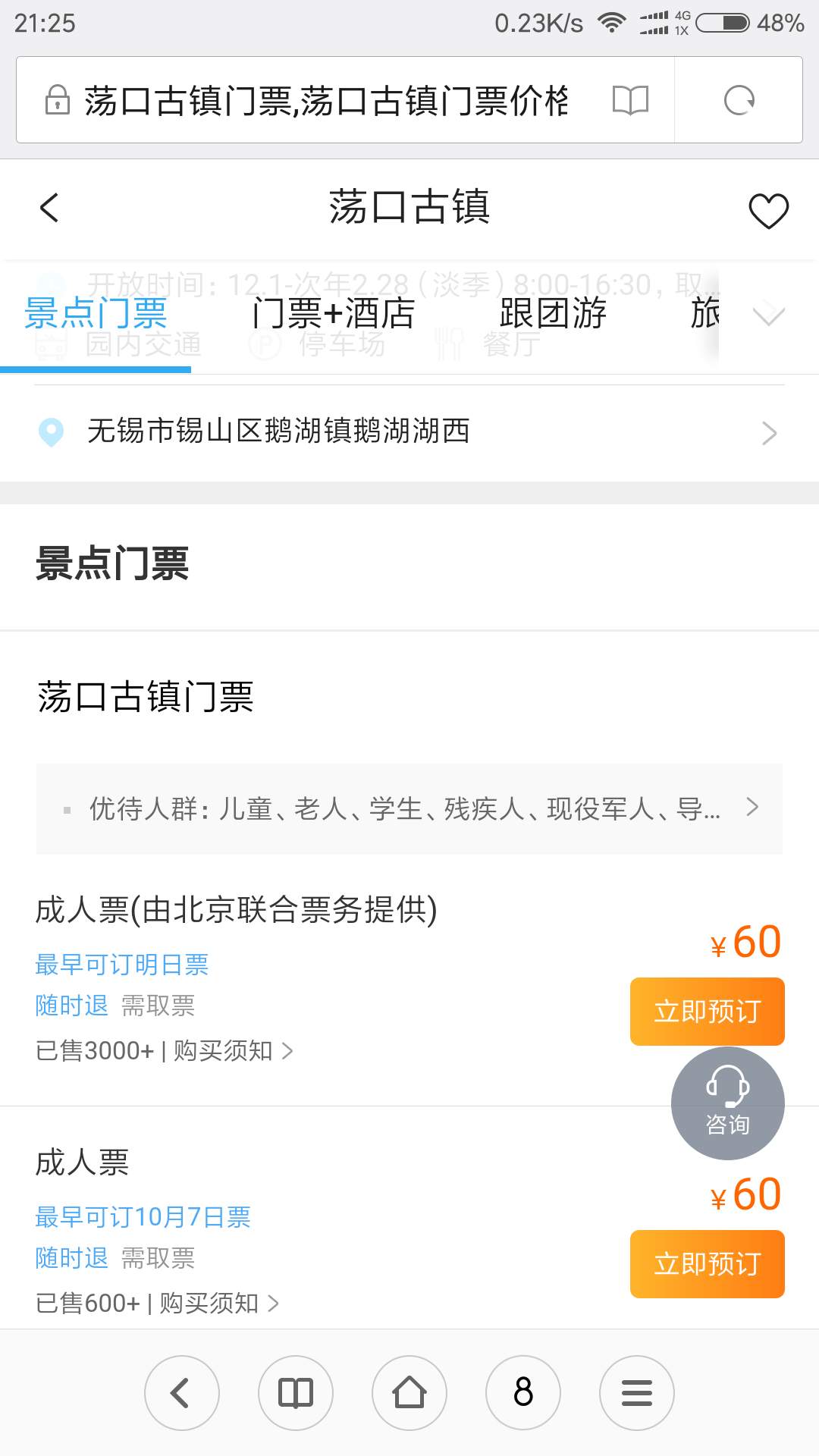Open reader mode book icon in address bar
This screenshot has height=1456, width=819.
point(631,100)
